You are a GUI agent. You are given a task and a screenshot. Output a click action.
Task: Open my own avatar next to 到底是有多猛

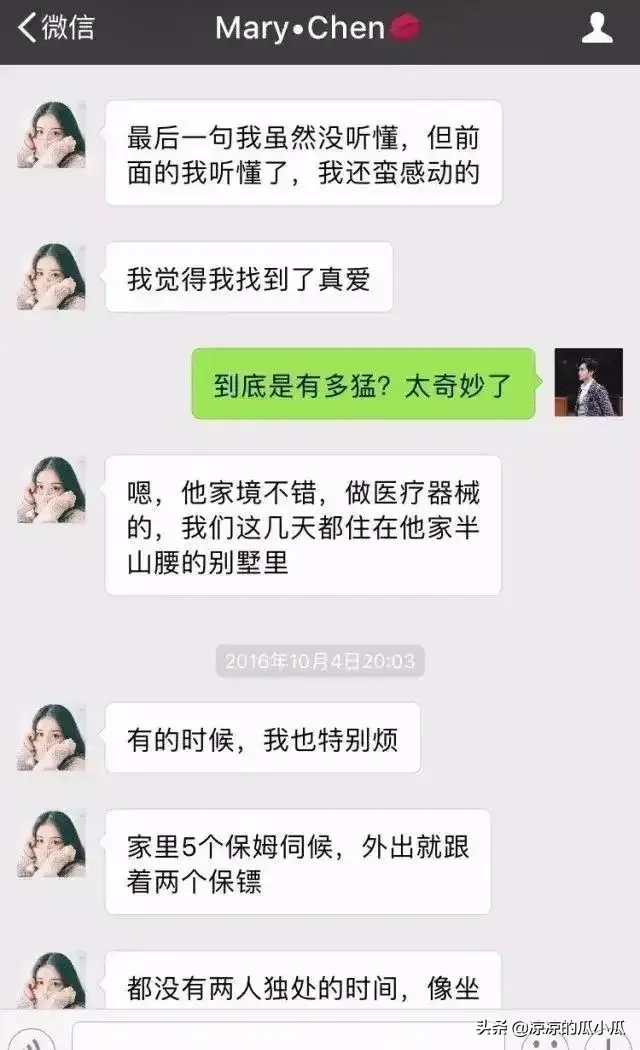pyautogui.click(x=588, y=382)
